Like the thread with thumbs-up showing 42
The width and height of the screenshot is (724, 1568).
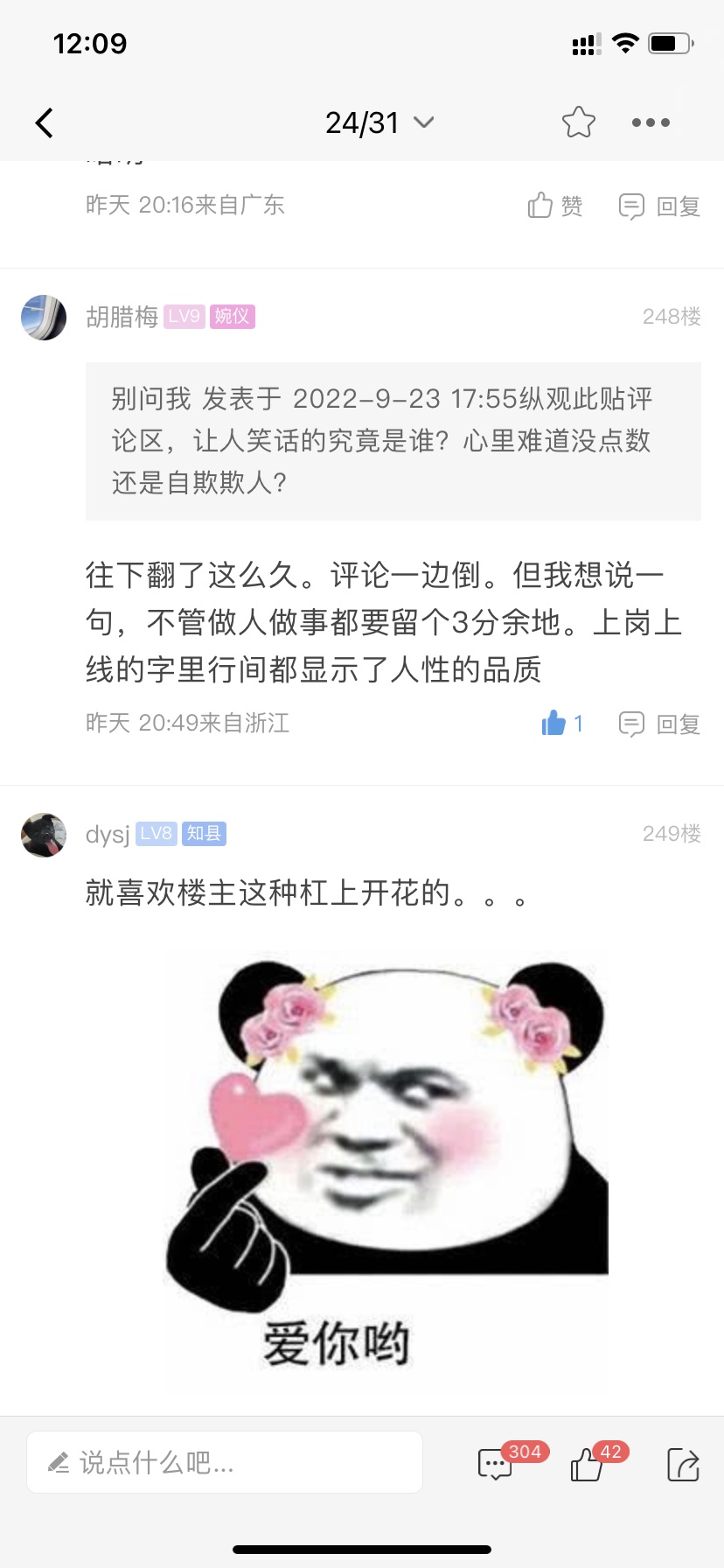[x=588, y=1464]
